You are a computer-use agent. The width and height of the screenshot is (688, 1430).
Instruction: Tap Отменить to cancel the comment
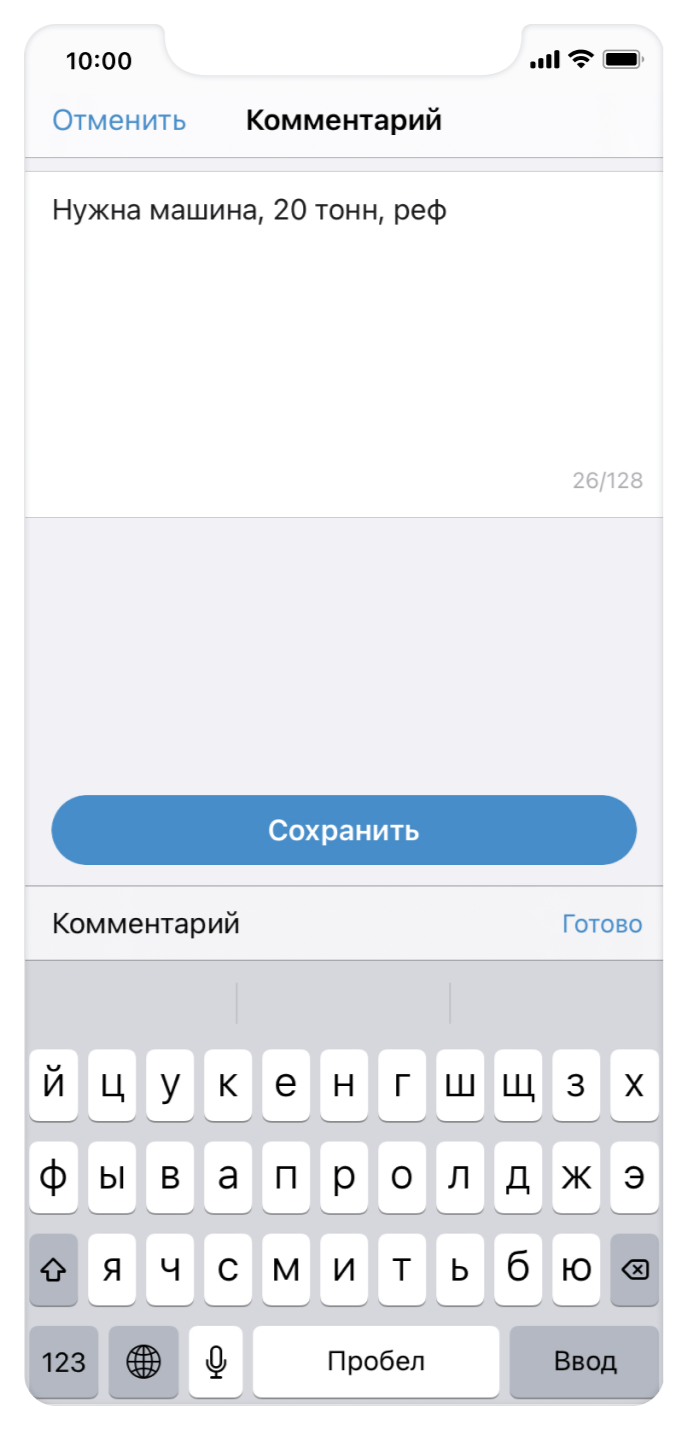point(119,121)
